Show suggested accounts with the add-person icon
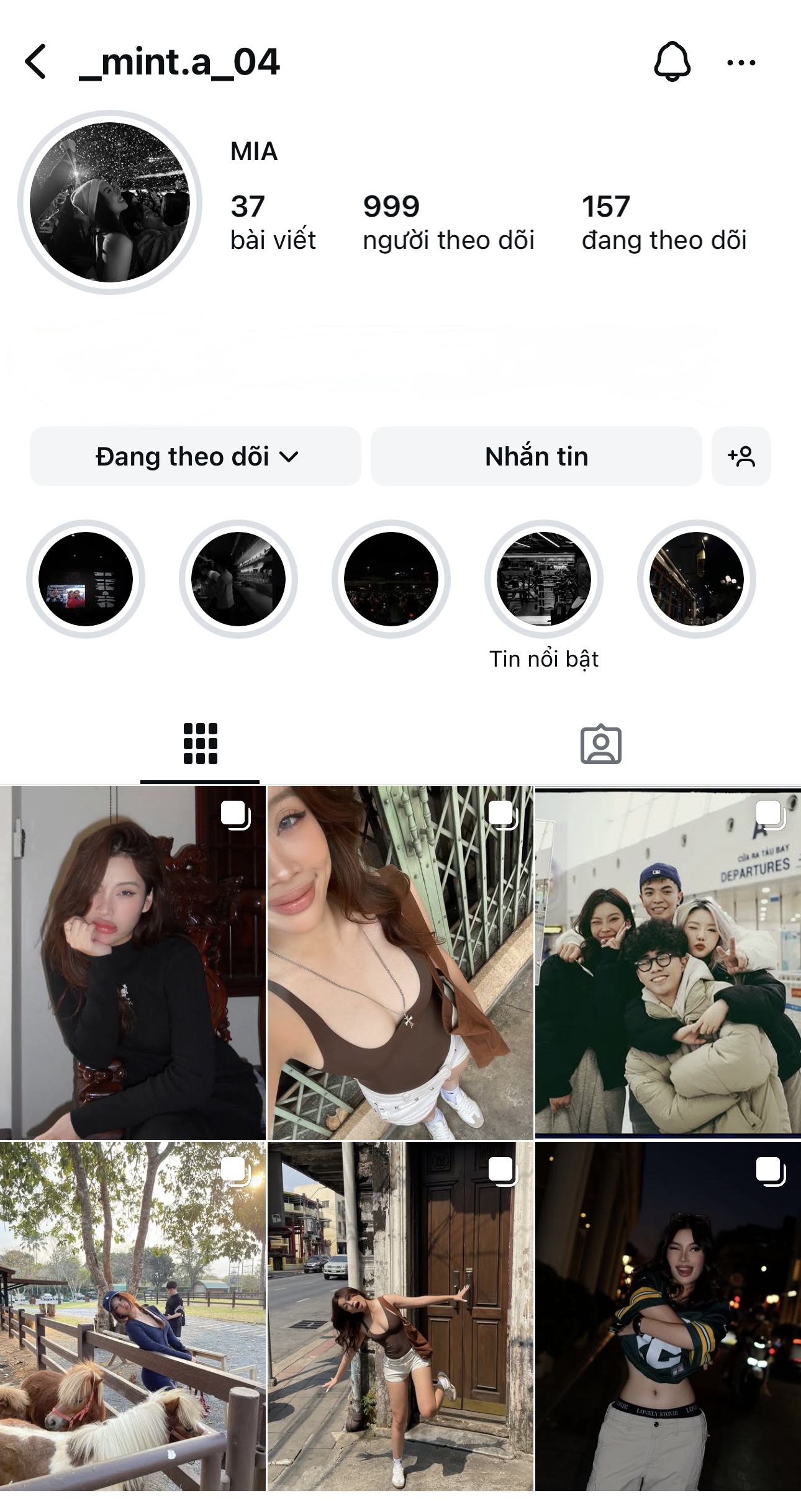Screen dimensions: 801x1512 (741, 456)
